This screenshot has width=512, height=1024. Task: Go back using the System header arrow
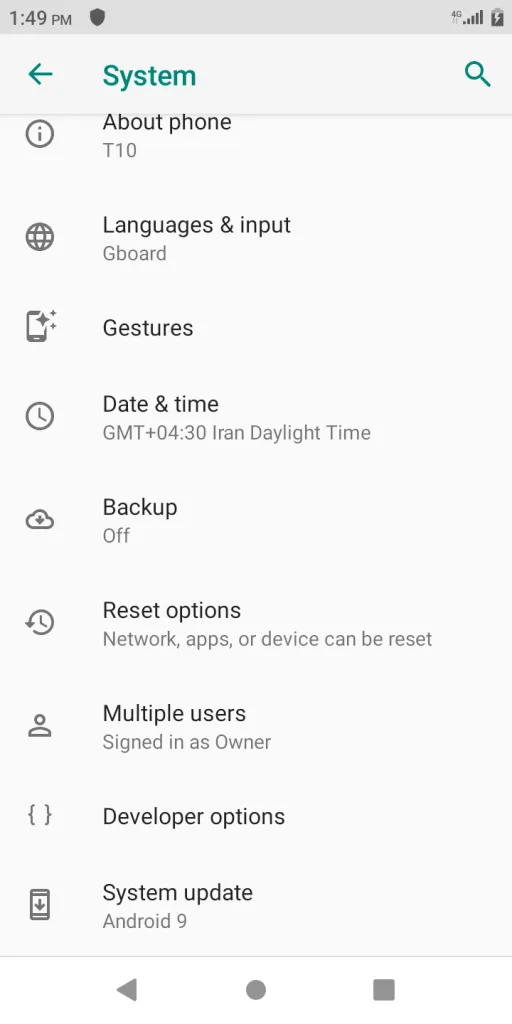[40, 74]
